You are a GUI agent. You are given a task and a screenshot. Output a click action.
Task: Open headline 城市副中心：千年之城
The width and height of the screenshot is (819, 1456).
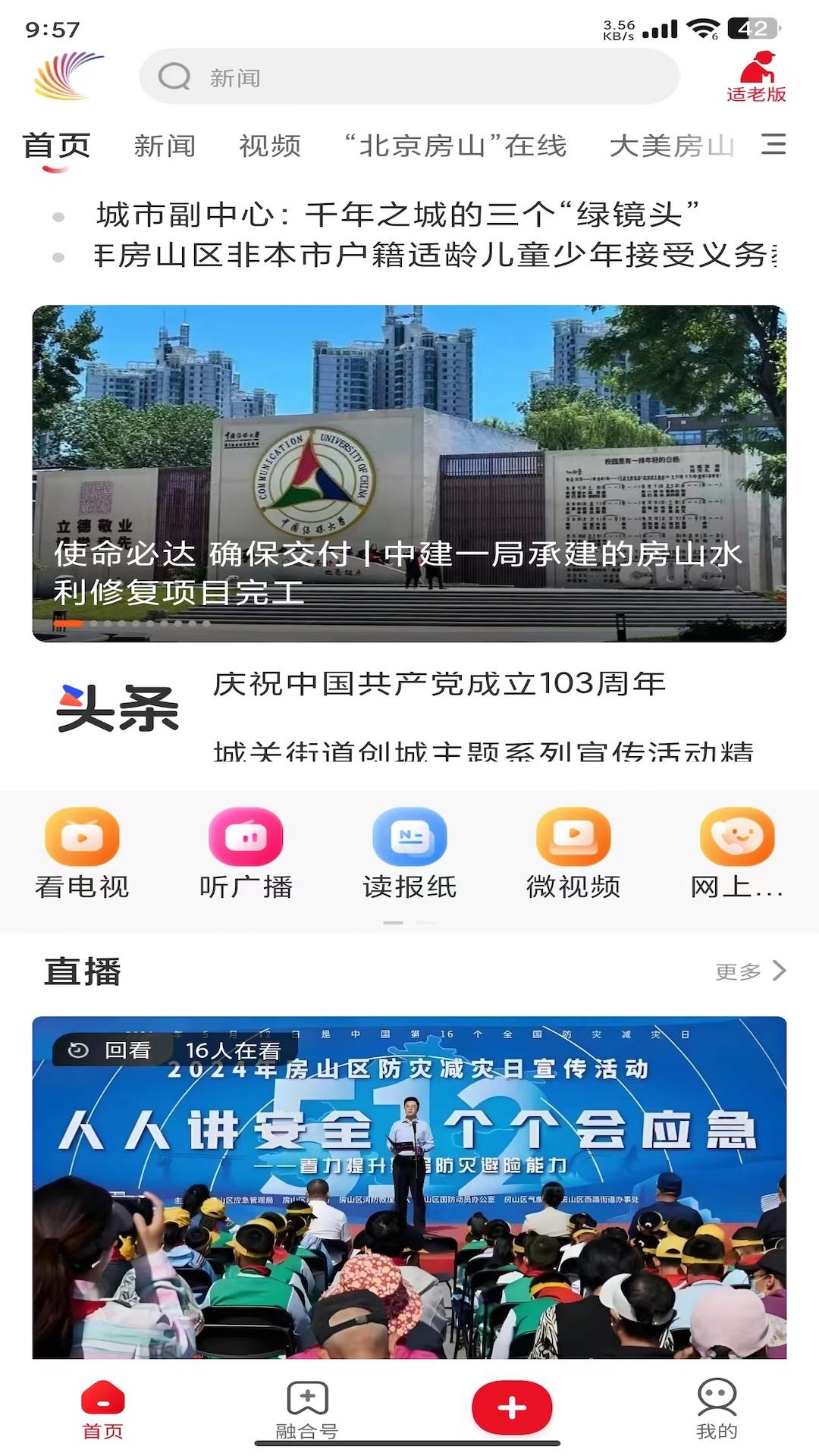[x=399, y=213]
